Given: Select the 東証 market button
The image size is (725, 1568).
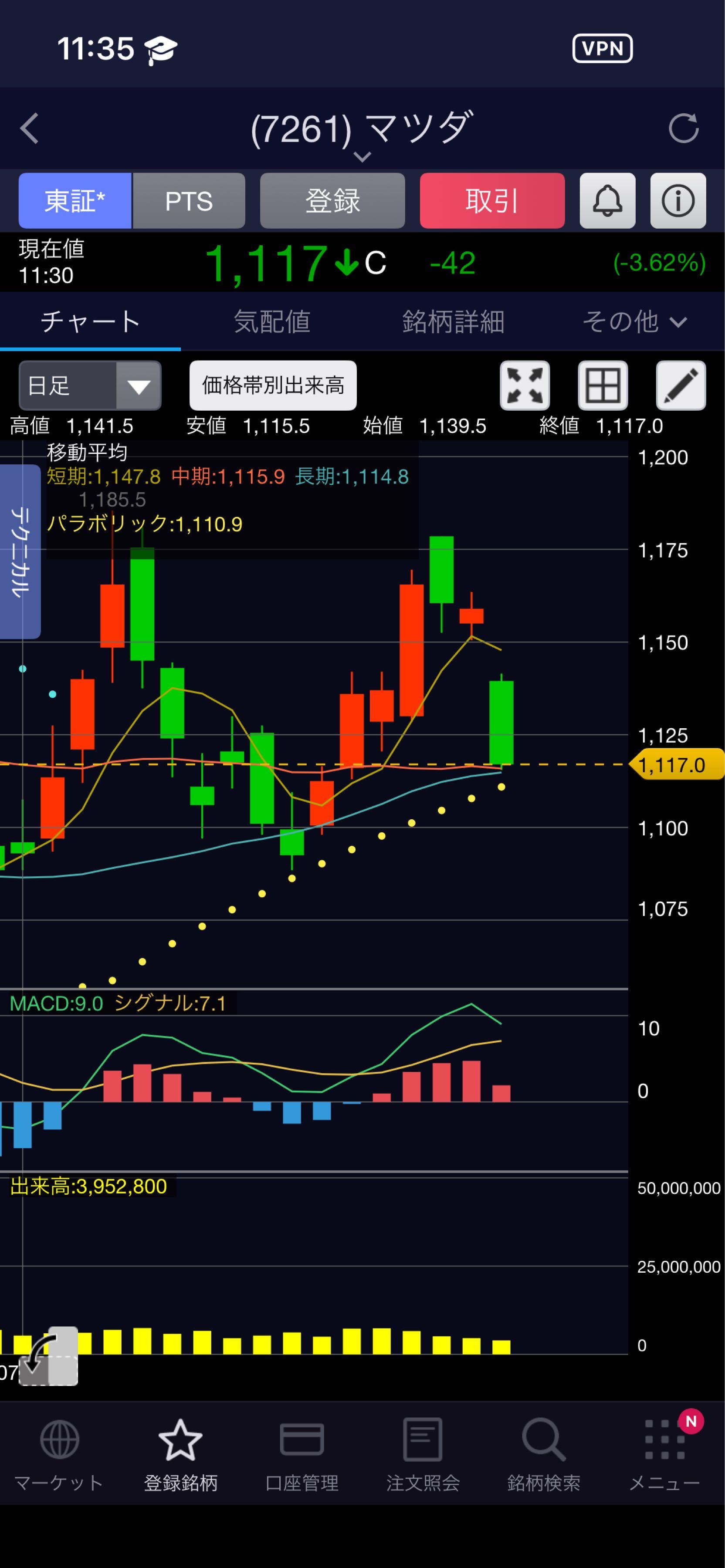Looking at the screenshot, I should [x=75, y=200].
